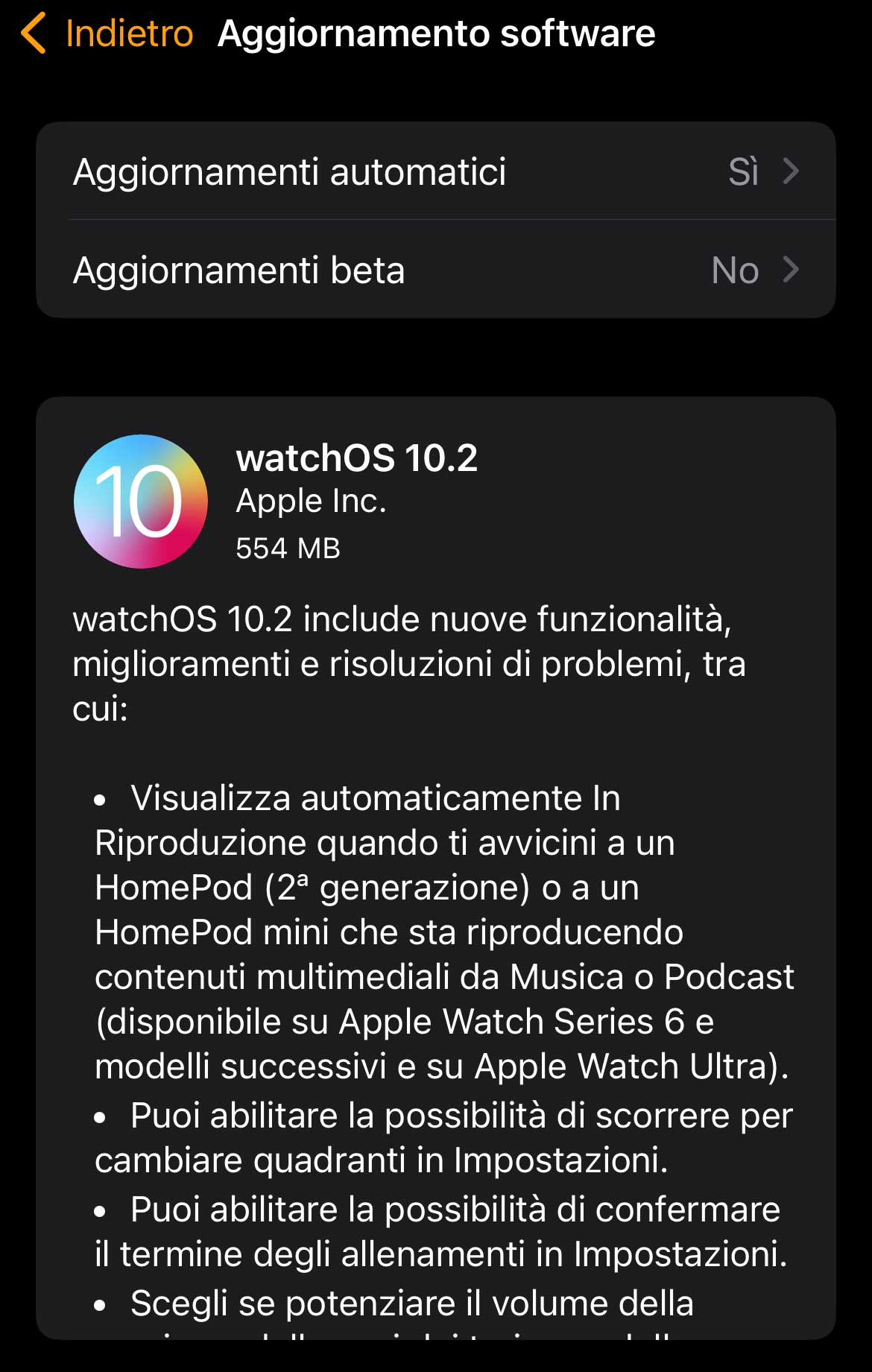Viewport: 872px width, 1372px height.
Task: Open Aggiornamenti beta settings
Action: [435, 270]
